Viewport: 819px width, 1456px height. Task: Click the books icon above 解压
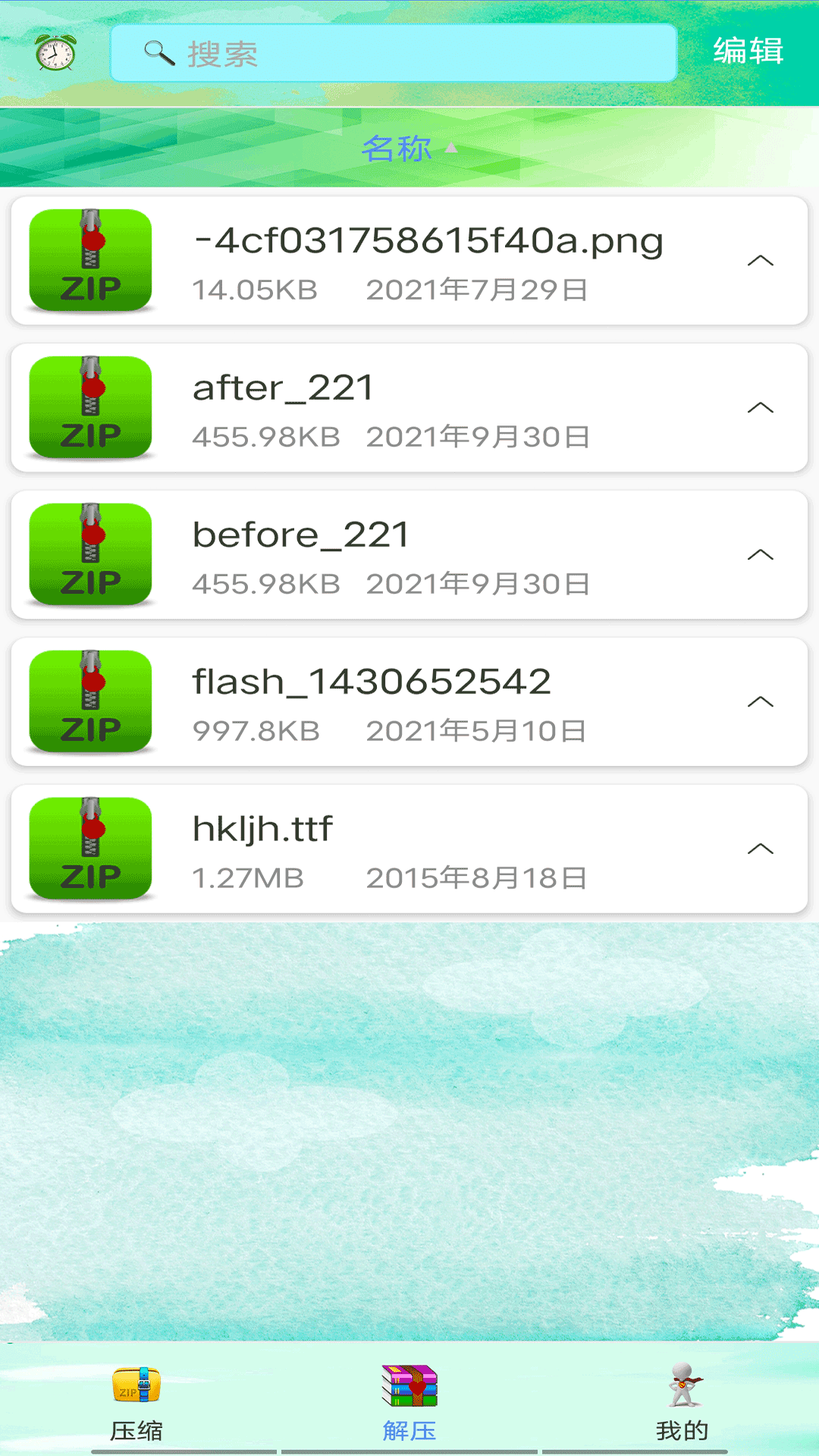click(x=409, y=1385)
